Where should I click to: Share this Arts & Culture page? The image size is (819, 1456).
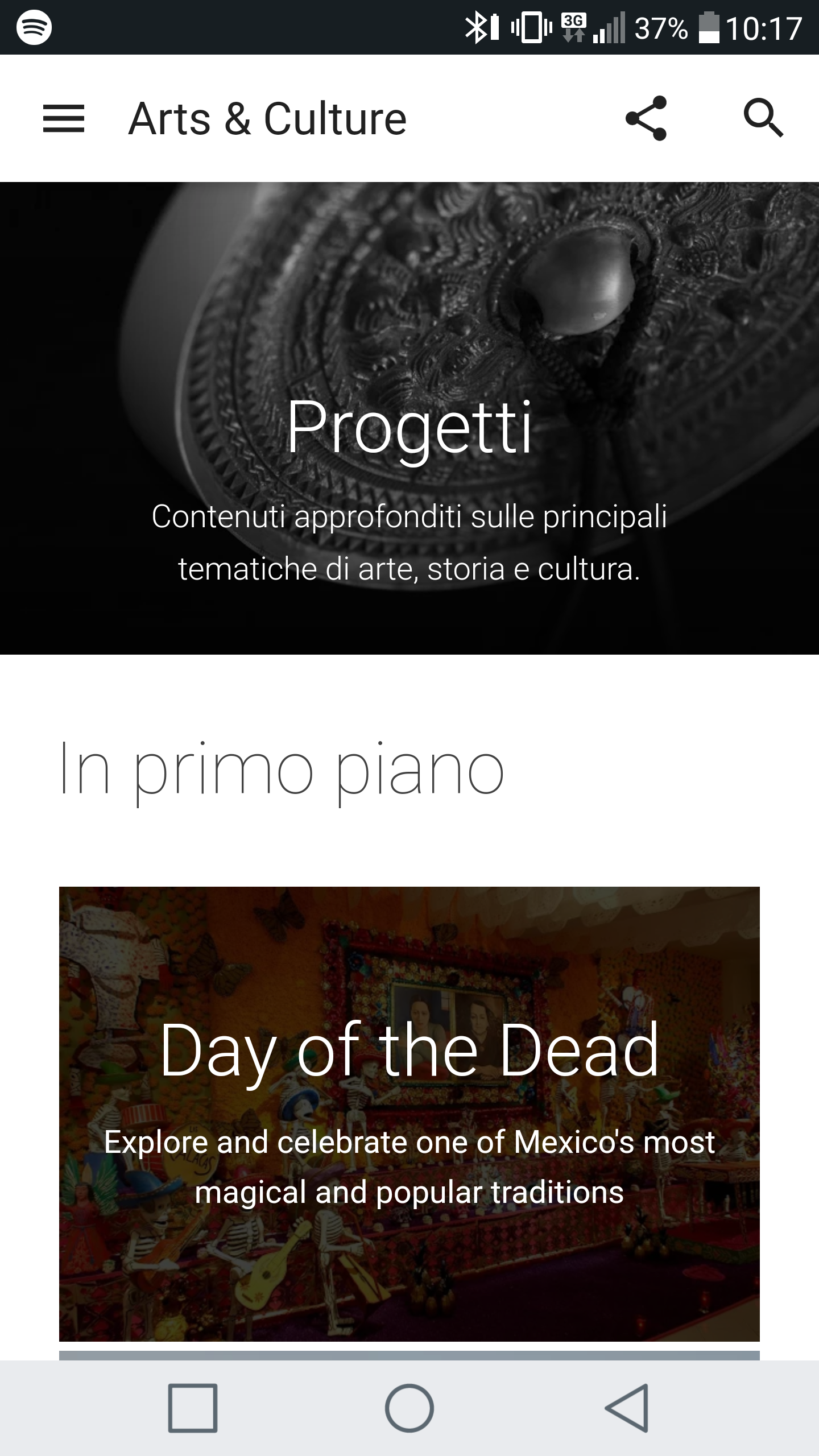click(x=646, y=118)
